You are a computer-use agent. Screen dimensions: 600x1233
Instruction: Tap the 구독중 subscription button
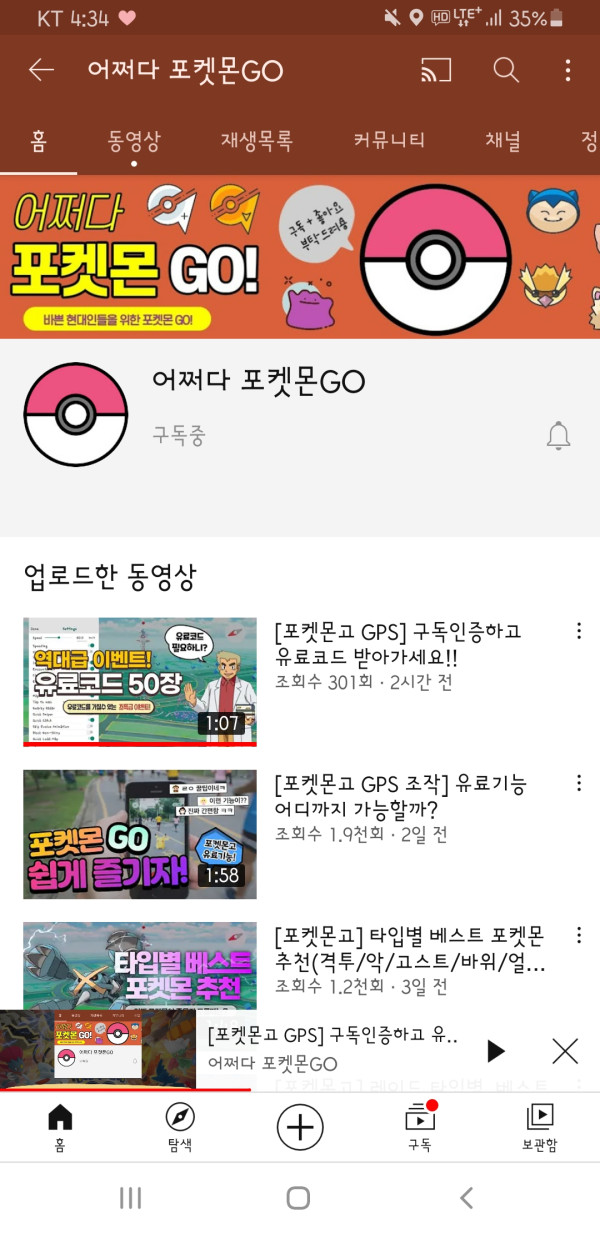179,436
